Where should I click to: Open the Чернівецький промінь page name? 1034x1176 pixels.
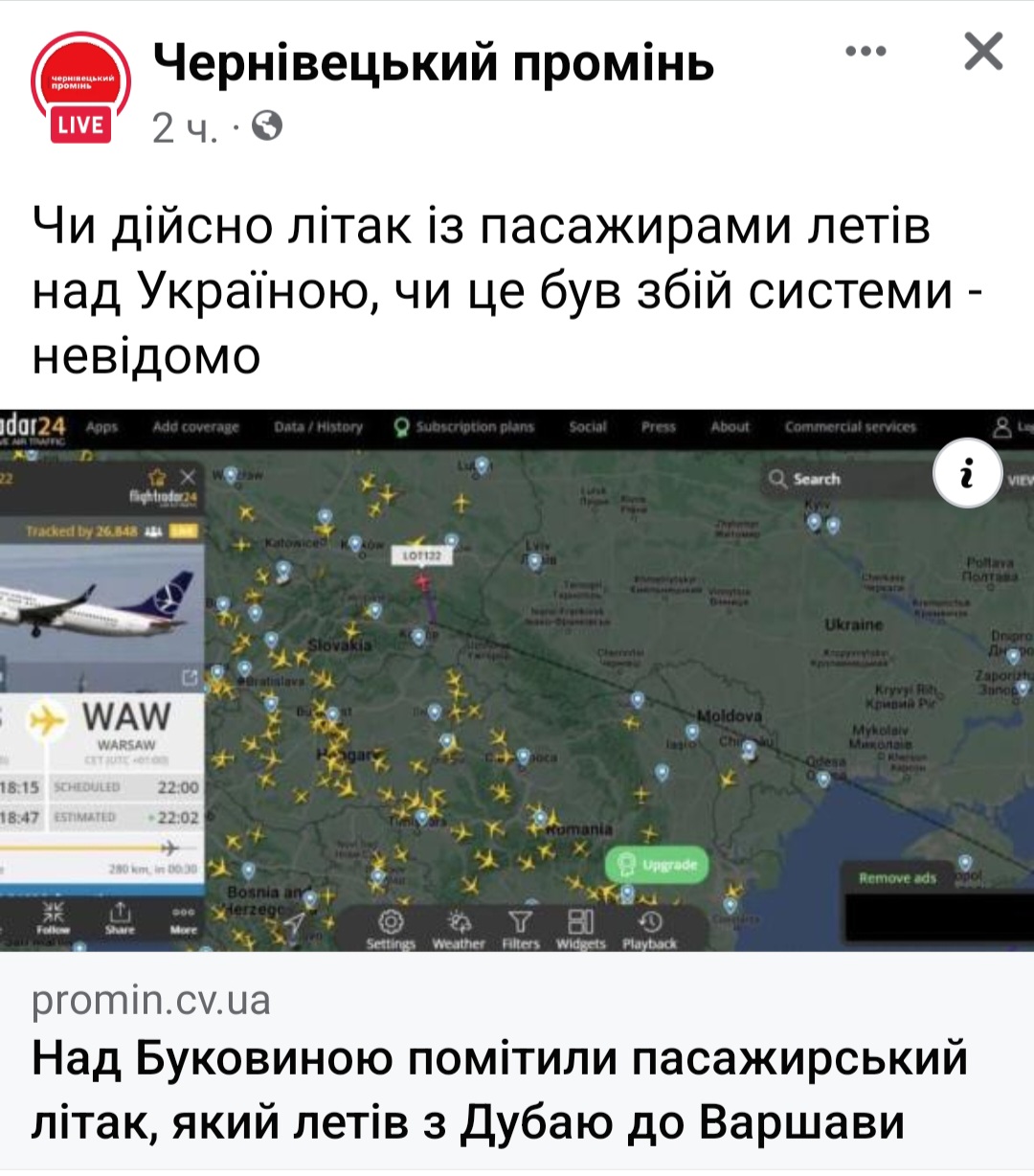[434, 63]
